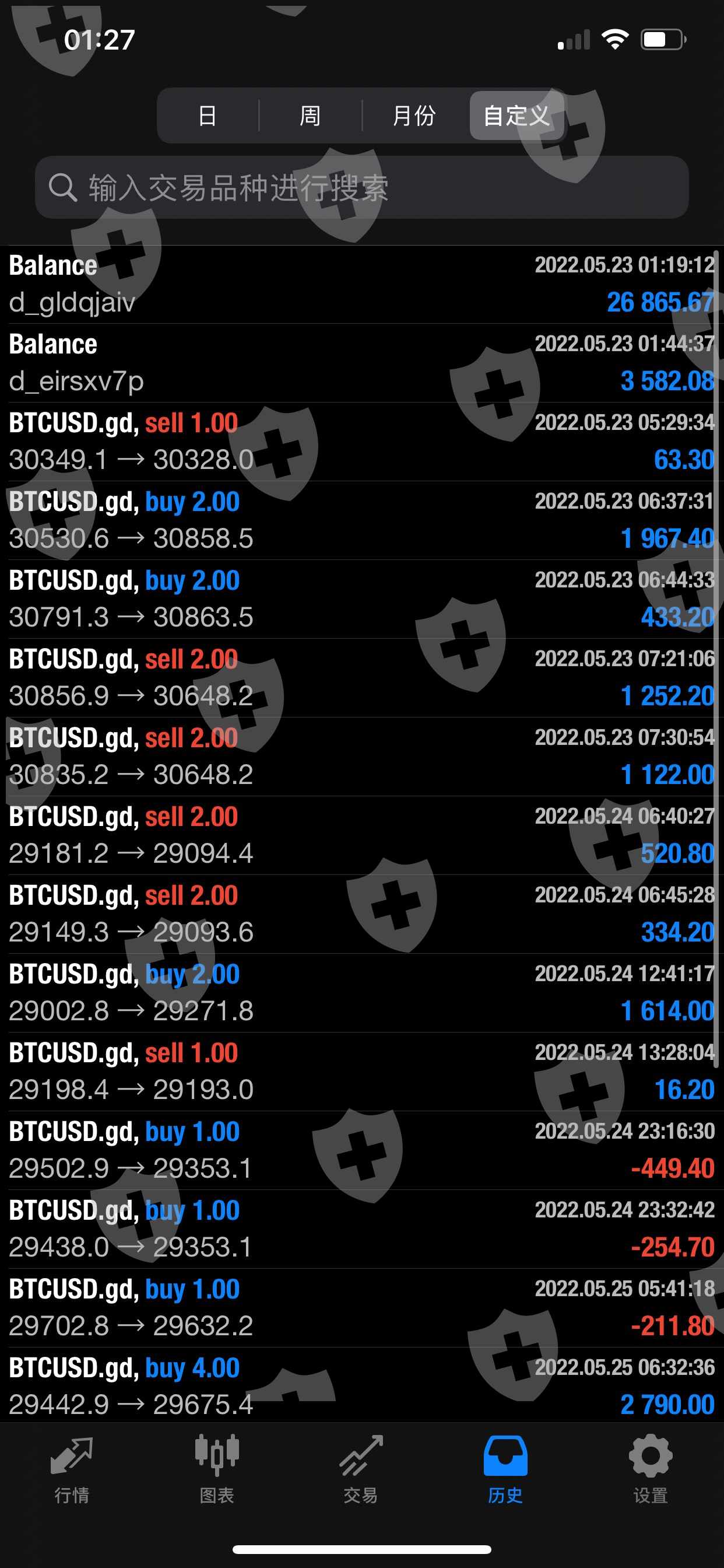Show details of the trade with profit 520.80
Viewport: 724px width, 1568px height.
[x=361, y=835]
